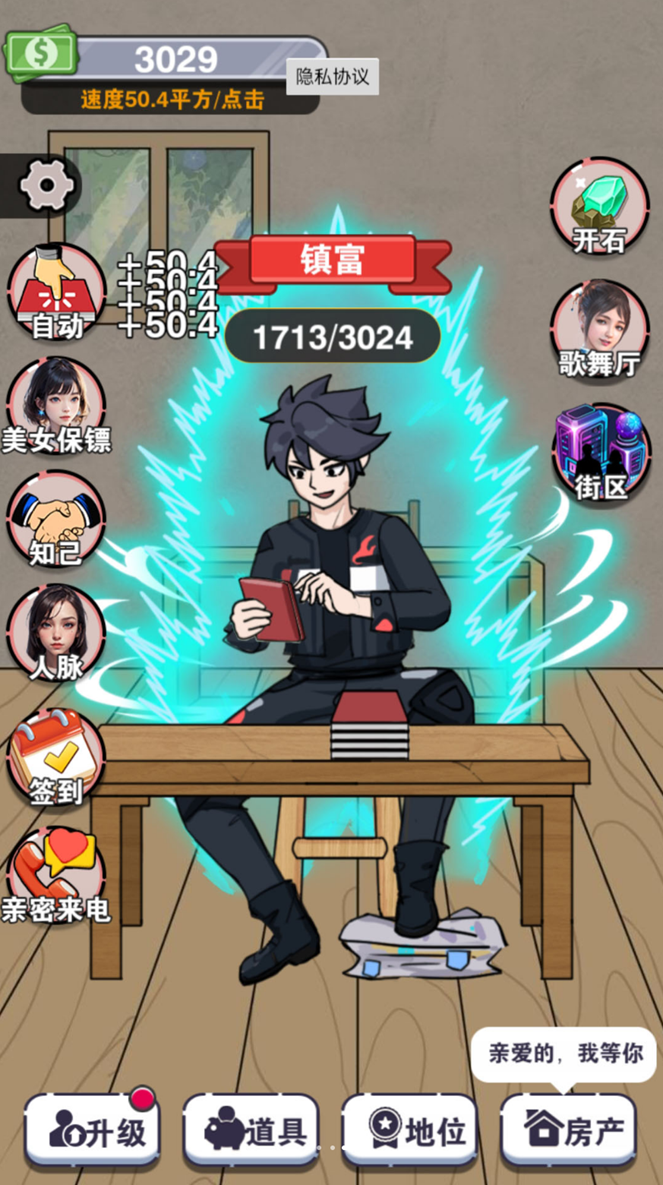This screenshot has height=1185, width=663.
Task: Open 道具 items
Action: 251,1131
